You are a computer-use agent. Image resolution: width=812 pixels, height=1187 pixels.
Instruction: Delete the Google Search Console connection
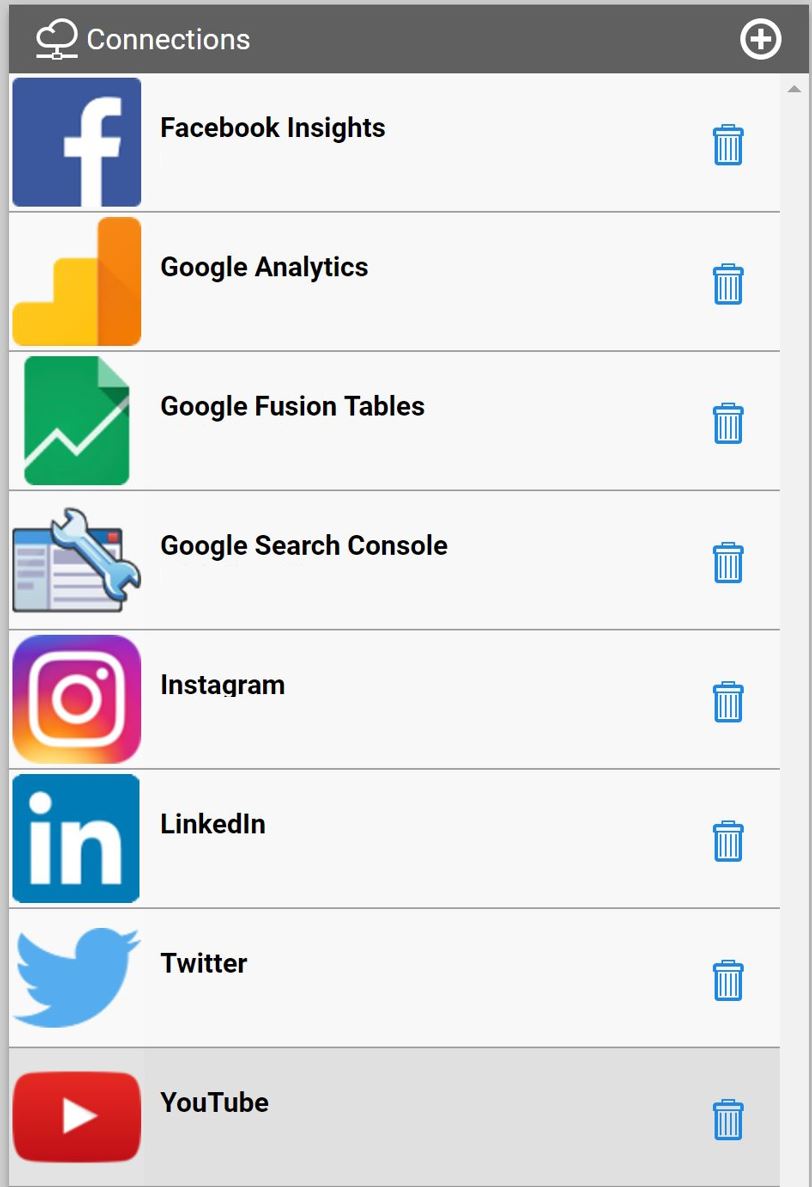pos(728,562)
